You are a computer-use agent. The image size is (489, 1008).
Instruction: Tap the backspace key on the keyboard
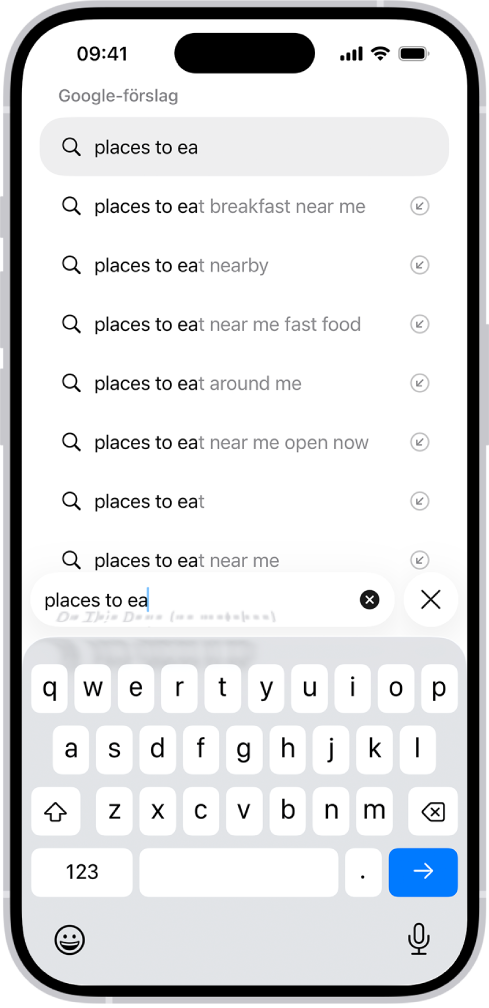point(432,812)
